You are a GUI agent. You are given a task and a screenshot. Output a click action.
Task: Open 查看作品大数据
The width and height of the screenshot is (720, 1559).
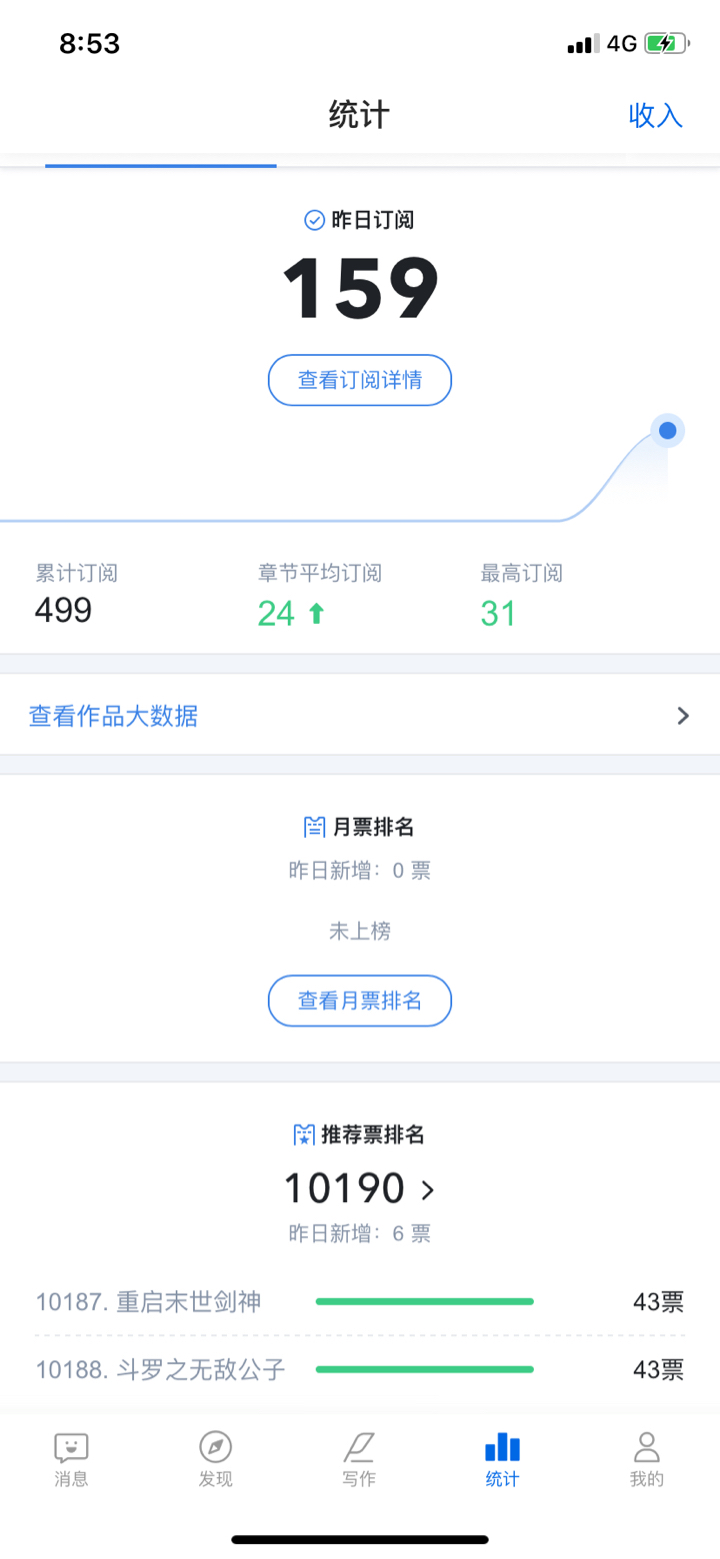click(360, 715)
